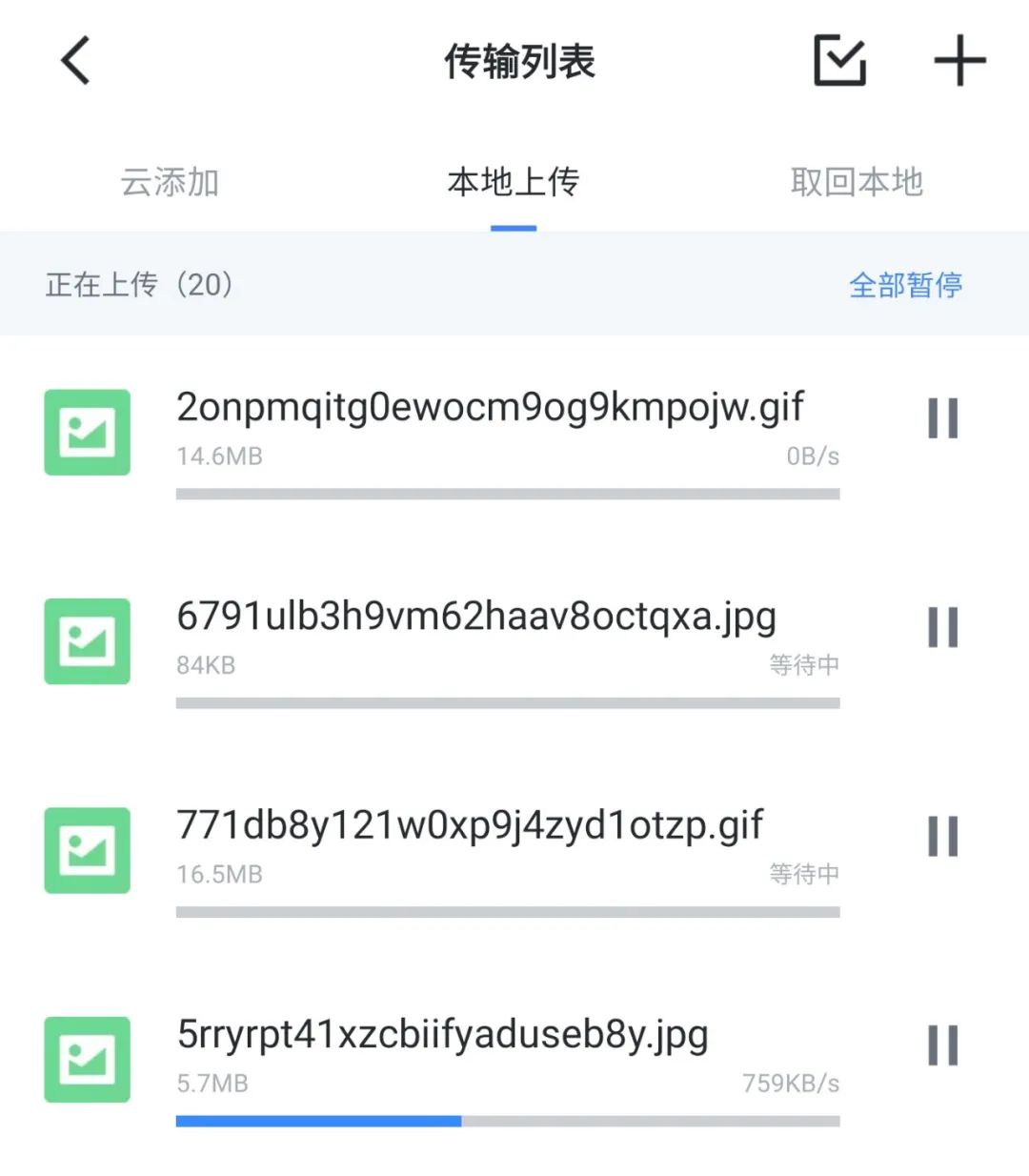Click 全部暂停 to pause all uploads
Viewport: 1029px width, 1176px height.
click(x=907, y=285)
